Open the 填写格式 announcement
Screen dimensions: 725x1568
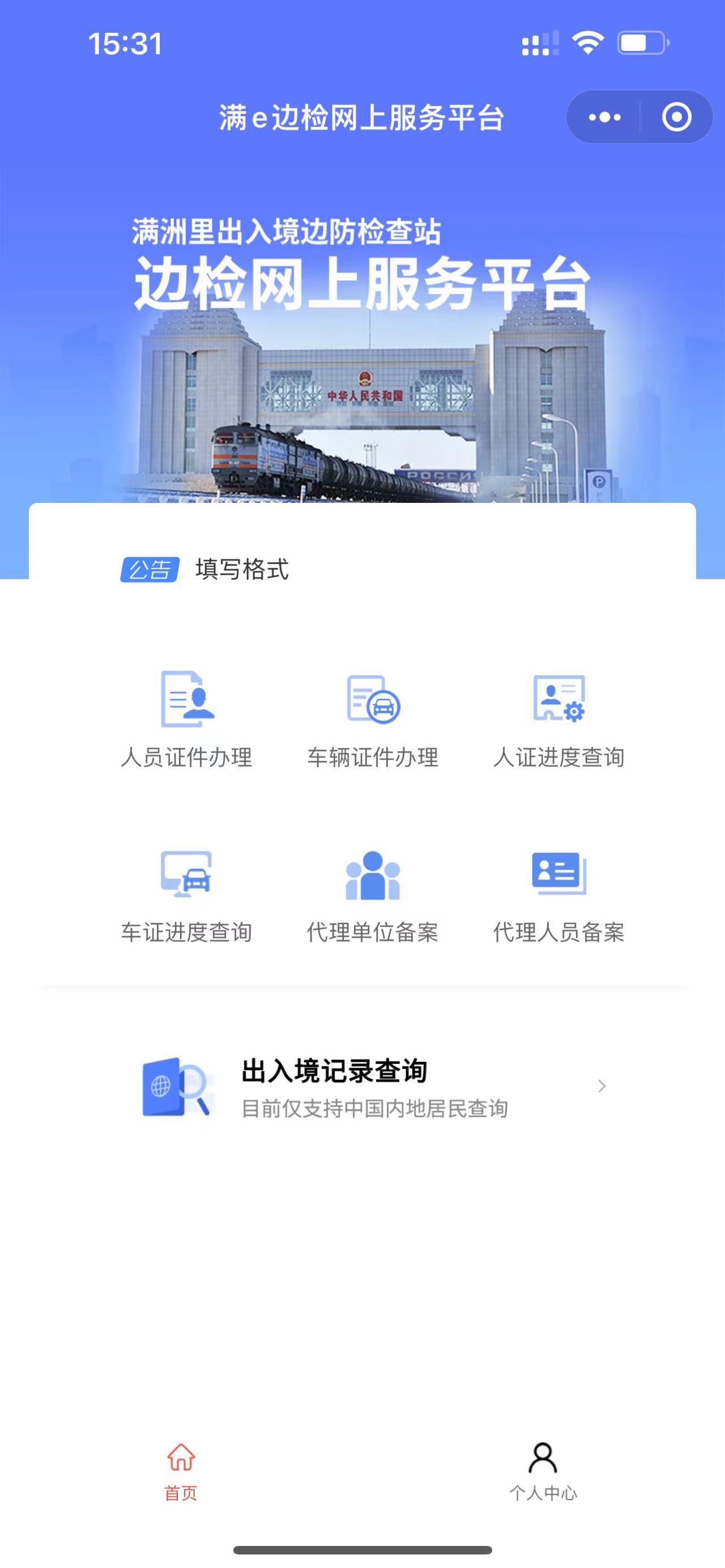pyautogui.click(x=242, y=570)
